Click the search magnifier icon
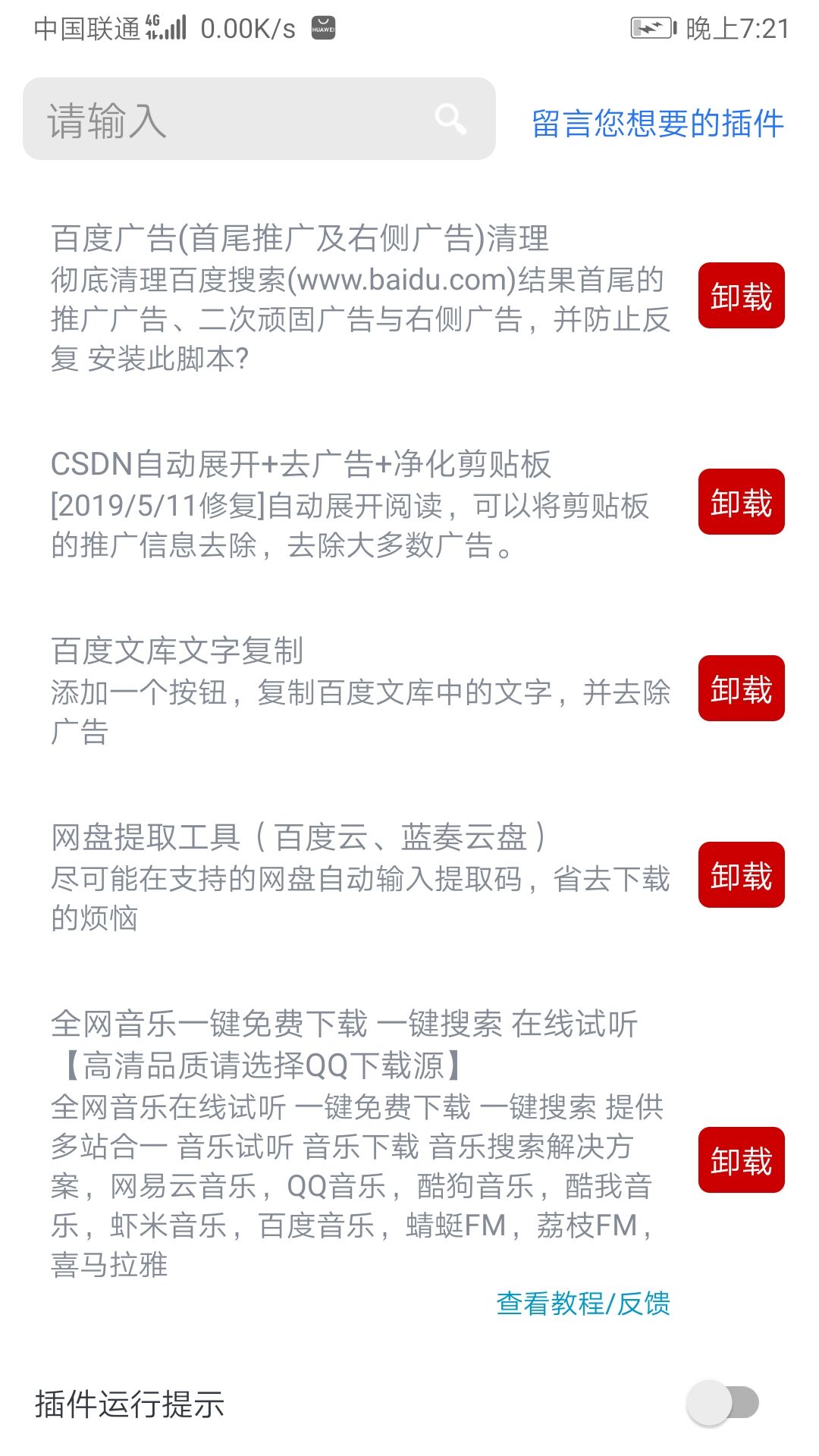 pyautogui.click(x=451, y=119)
